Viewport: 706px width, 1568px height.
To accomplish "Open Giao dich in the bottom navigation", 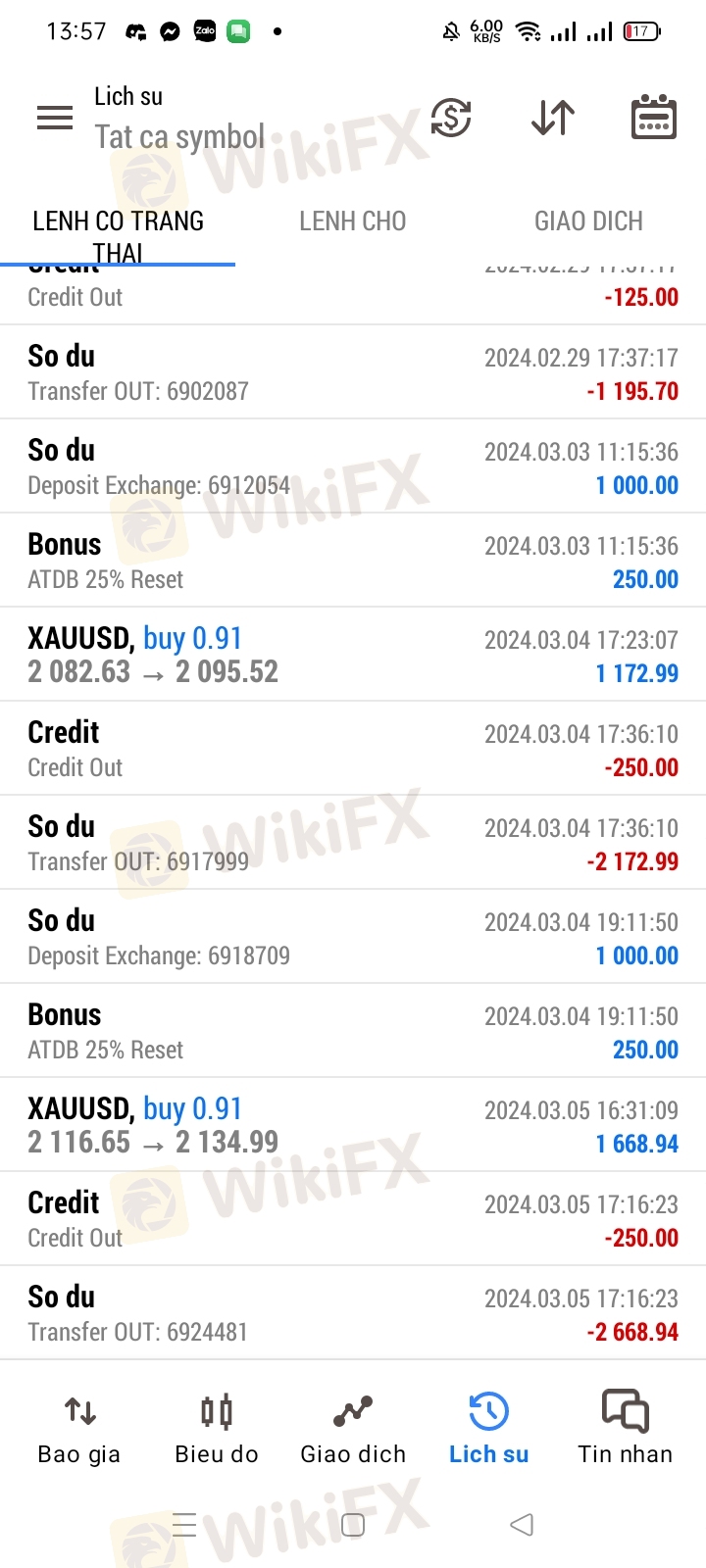I will (x=353, y=1430).
